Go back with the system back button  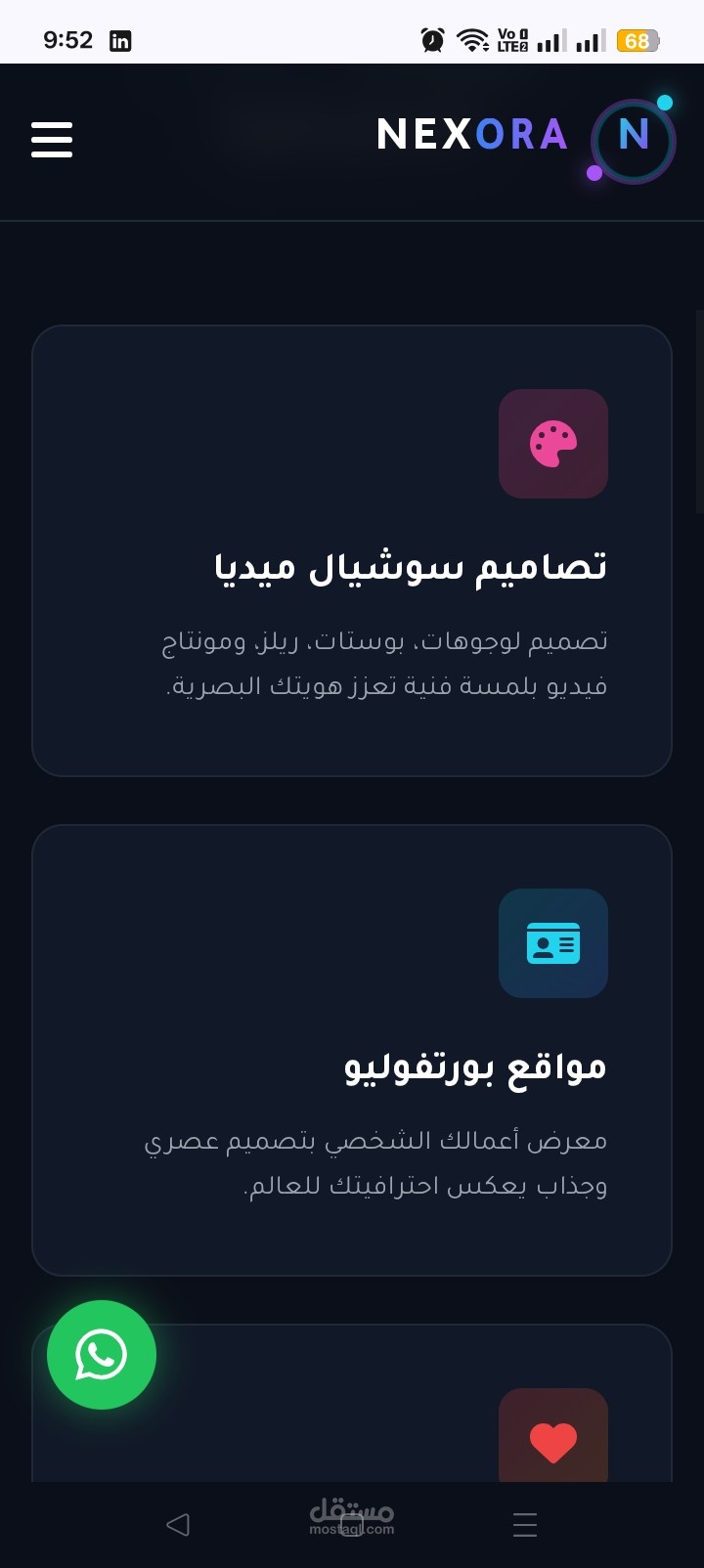click(x=178, y=1524)
